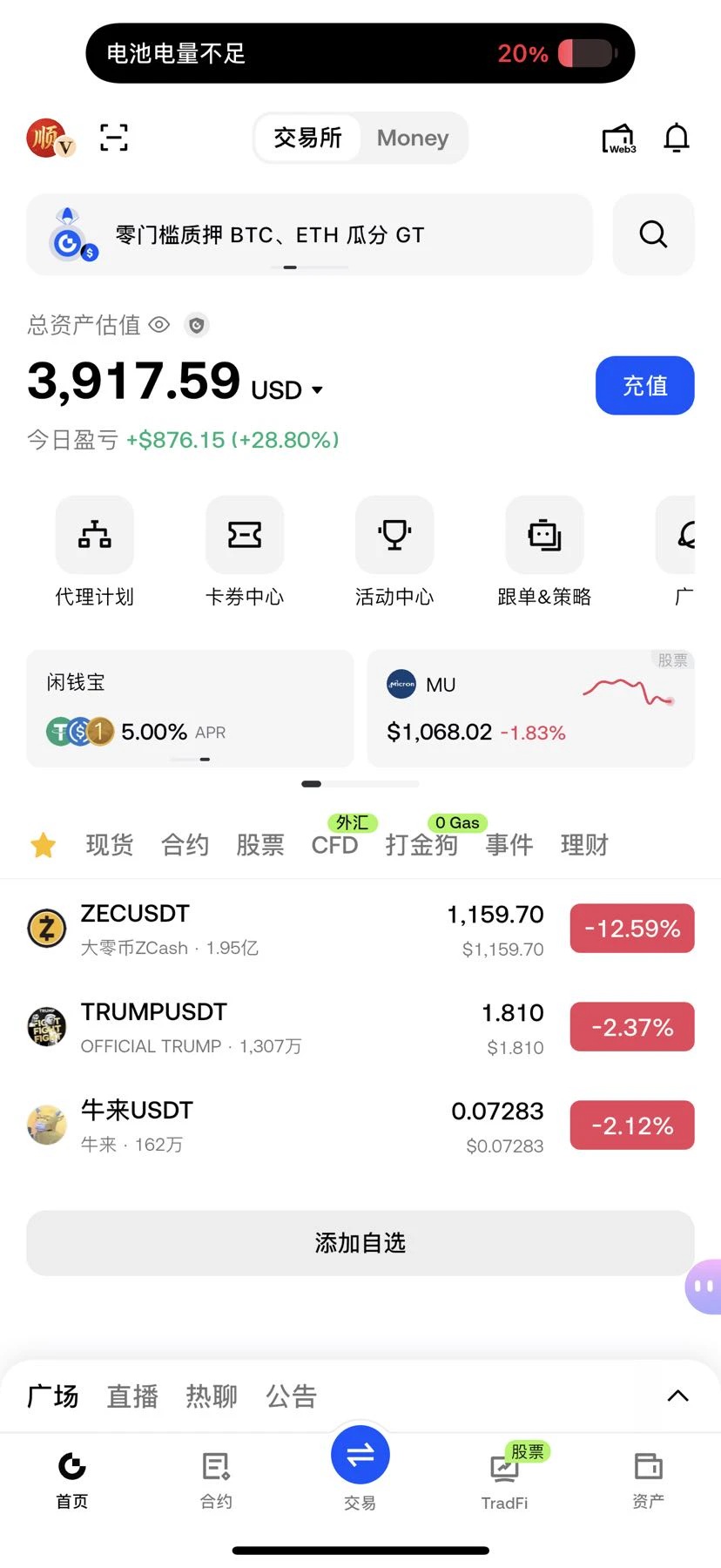Tap the search magnifier button
This screenshot has width=721, height=1568.
click(653, 234)
